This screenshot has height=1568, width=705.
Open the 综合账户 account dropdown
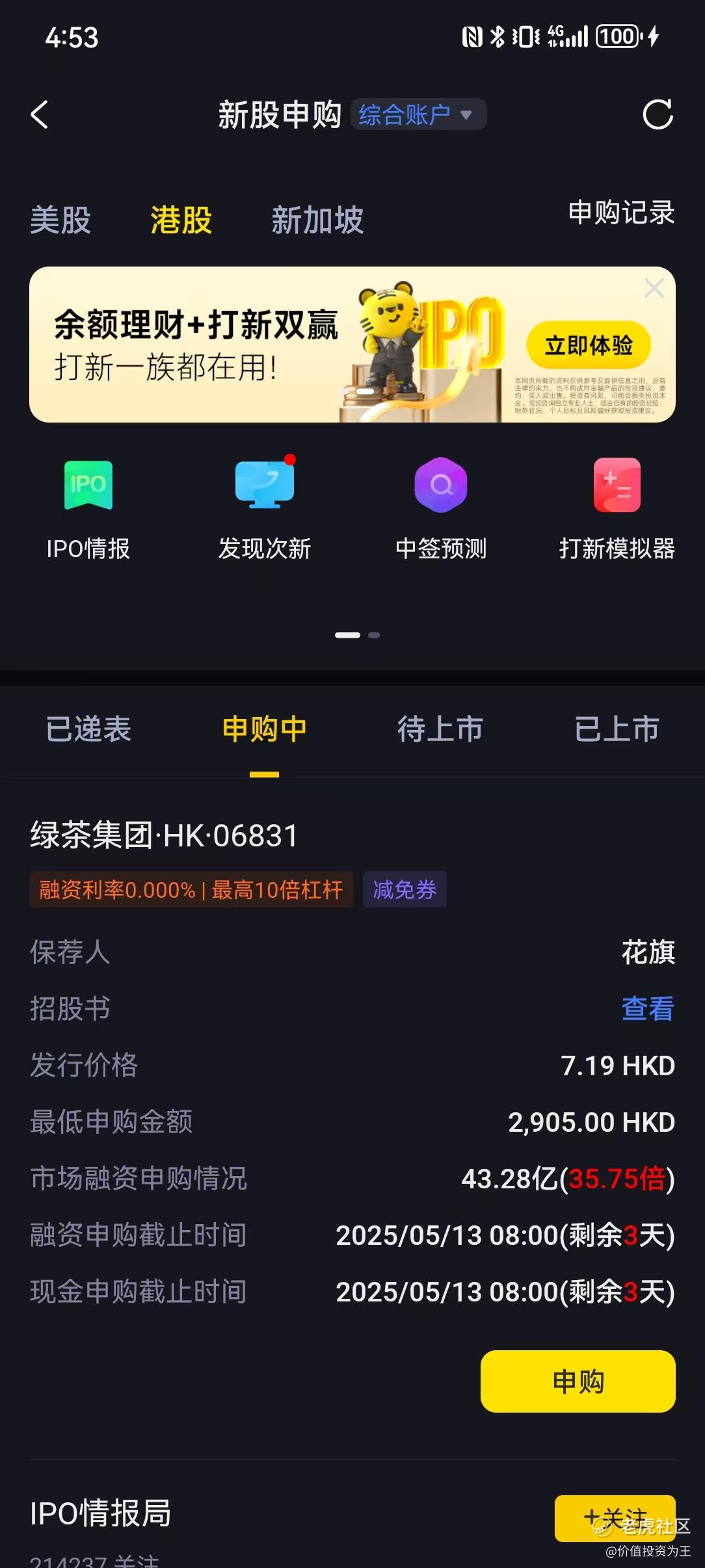[418, 113]
